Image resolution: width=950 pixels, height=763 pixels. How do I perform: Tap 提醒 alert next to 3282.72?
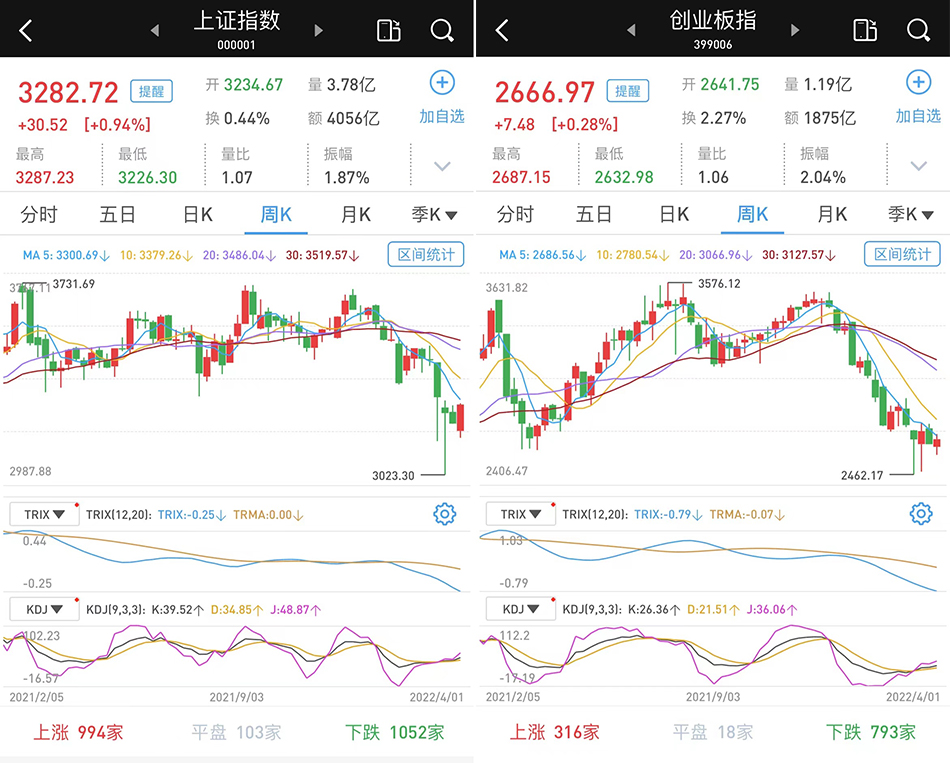pyautogui.click(x=151, y=91)
